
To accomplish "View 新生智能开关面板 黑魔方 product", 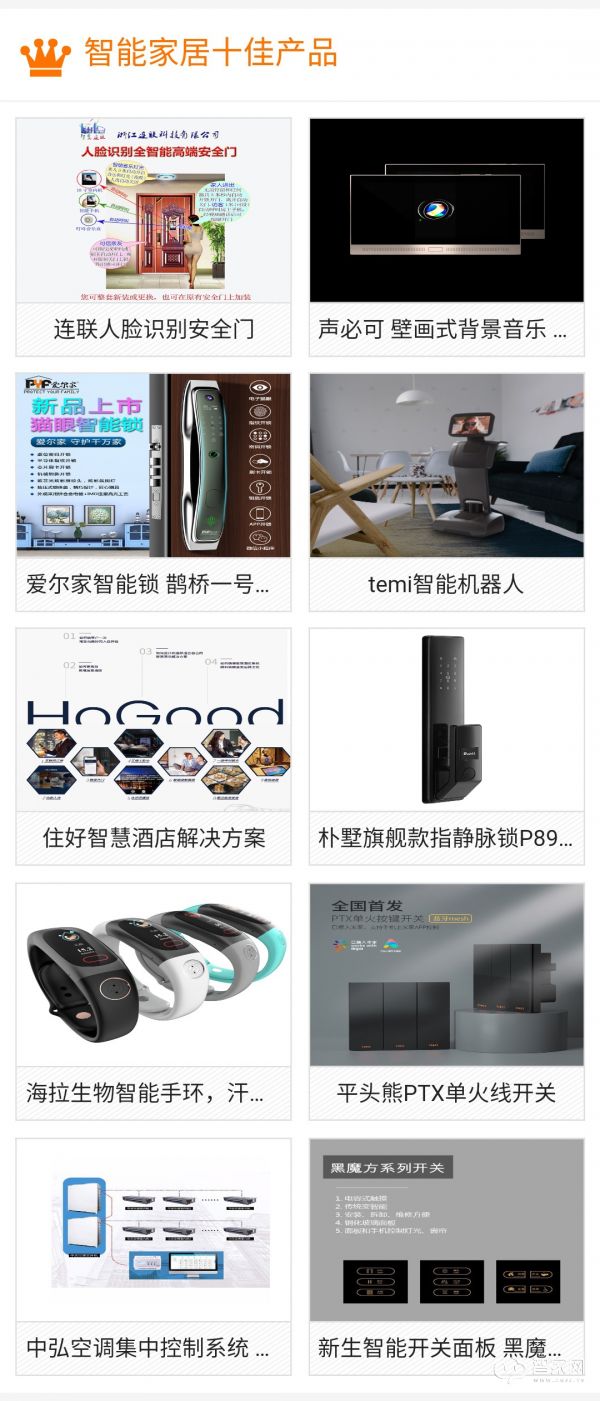I will click(x=446, y=1256).
